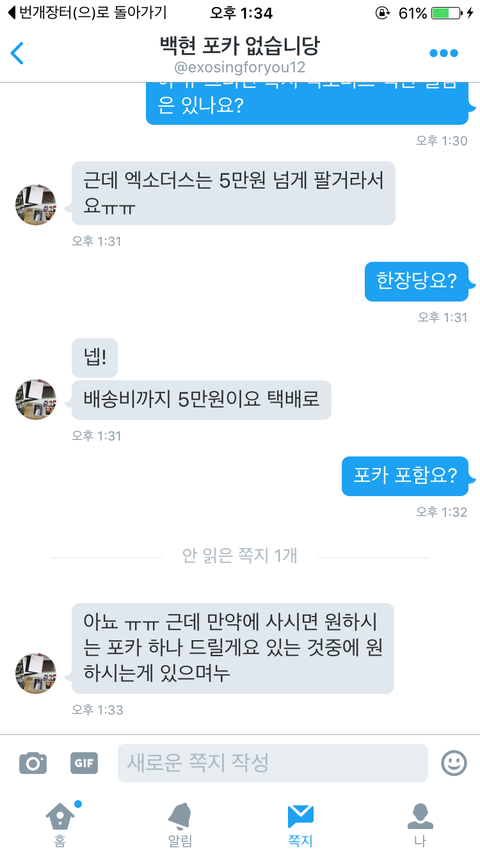Viewport: 480px width, 854px height.
Task: Select the 쪽지 messages tab
Action: [x=300, y=824]
